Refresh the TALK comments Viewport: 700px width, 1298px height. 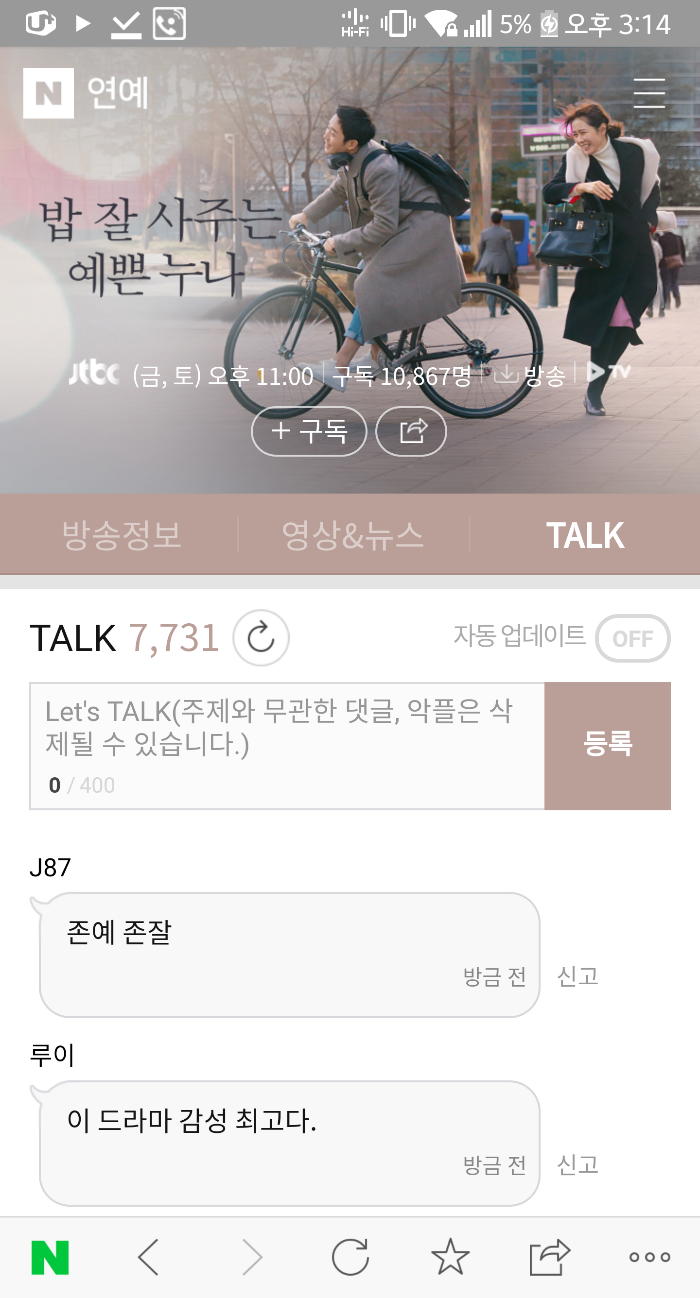(261, 638)
